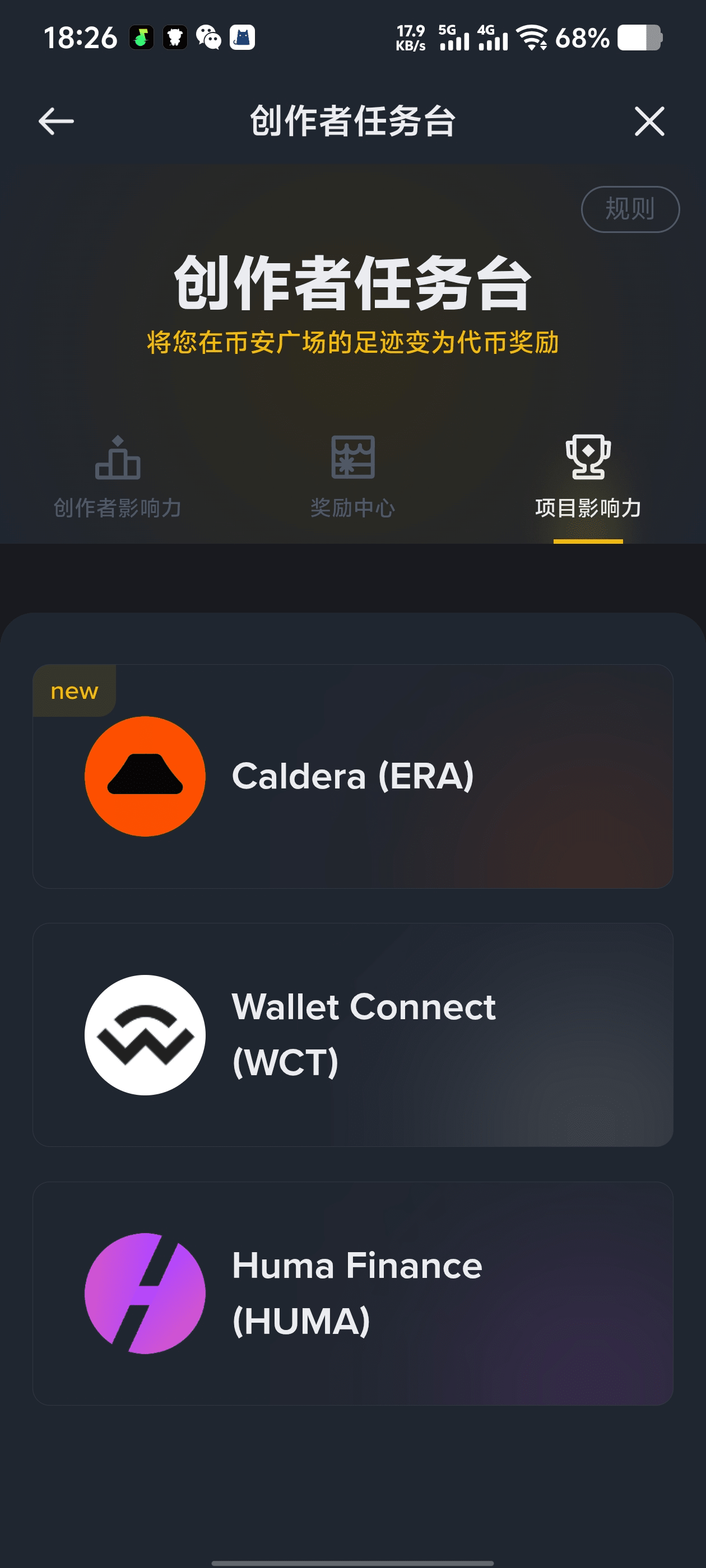Close the 创作者任务台 page
706x1568 pixels.
(649, 121)
